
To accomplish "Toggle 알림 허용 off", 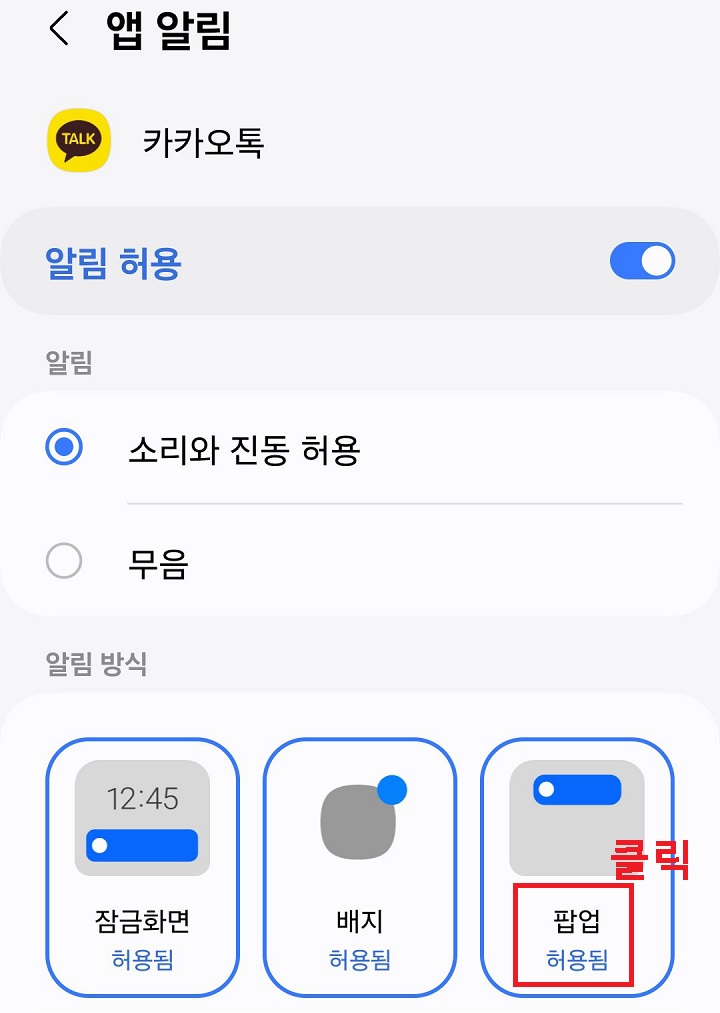I will tap(642, 260).
